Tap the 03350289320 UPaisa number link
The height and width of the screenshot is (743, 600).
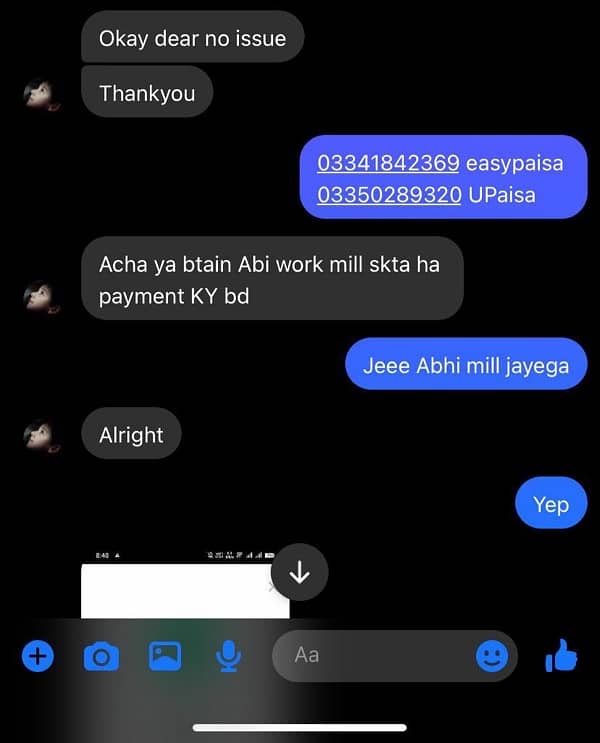pos(389,194)
